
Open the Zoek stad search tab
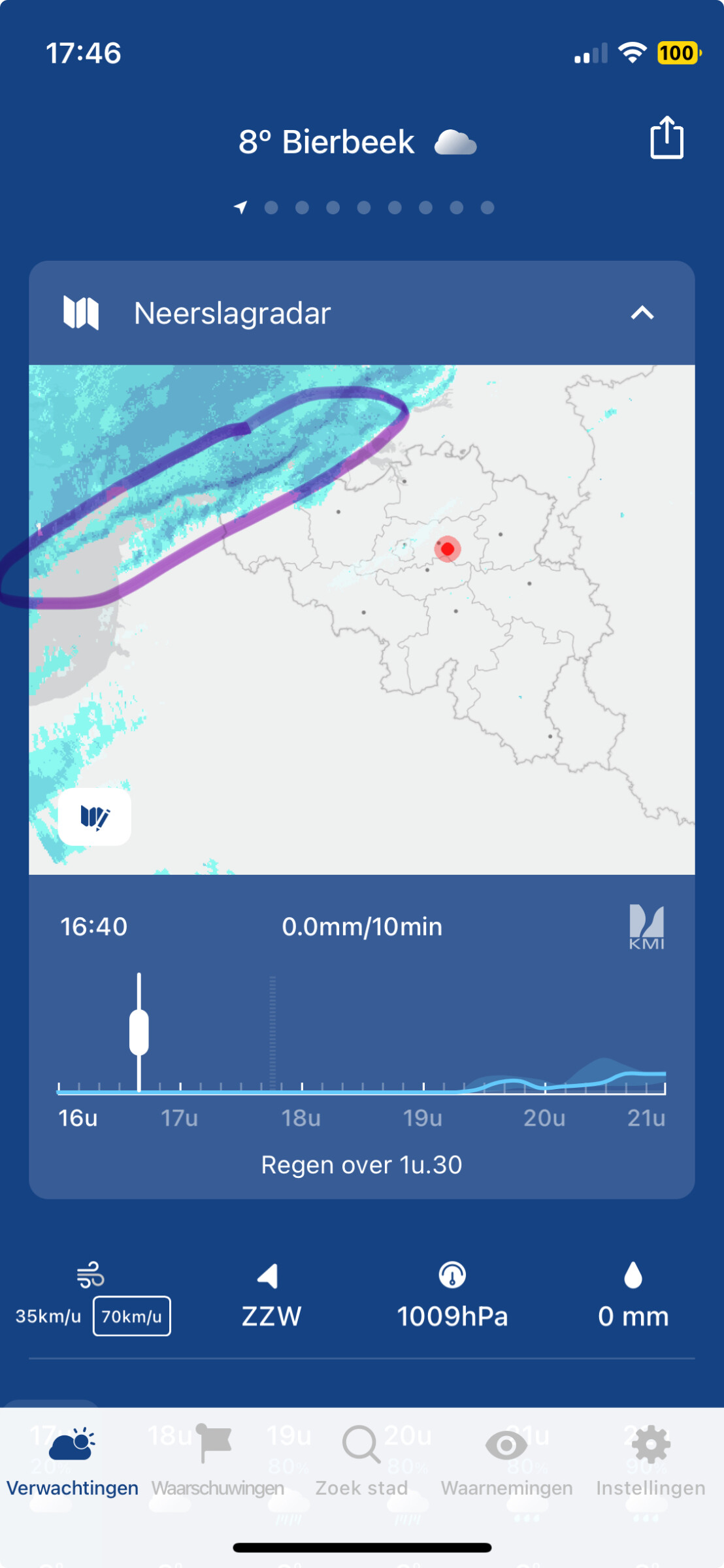coord(361,1463)
